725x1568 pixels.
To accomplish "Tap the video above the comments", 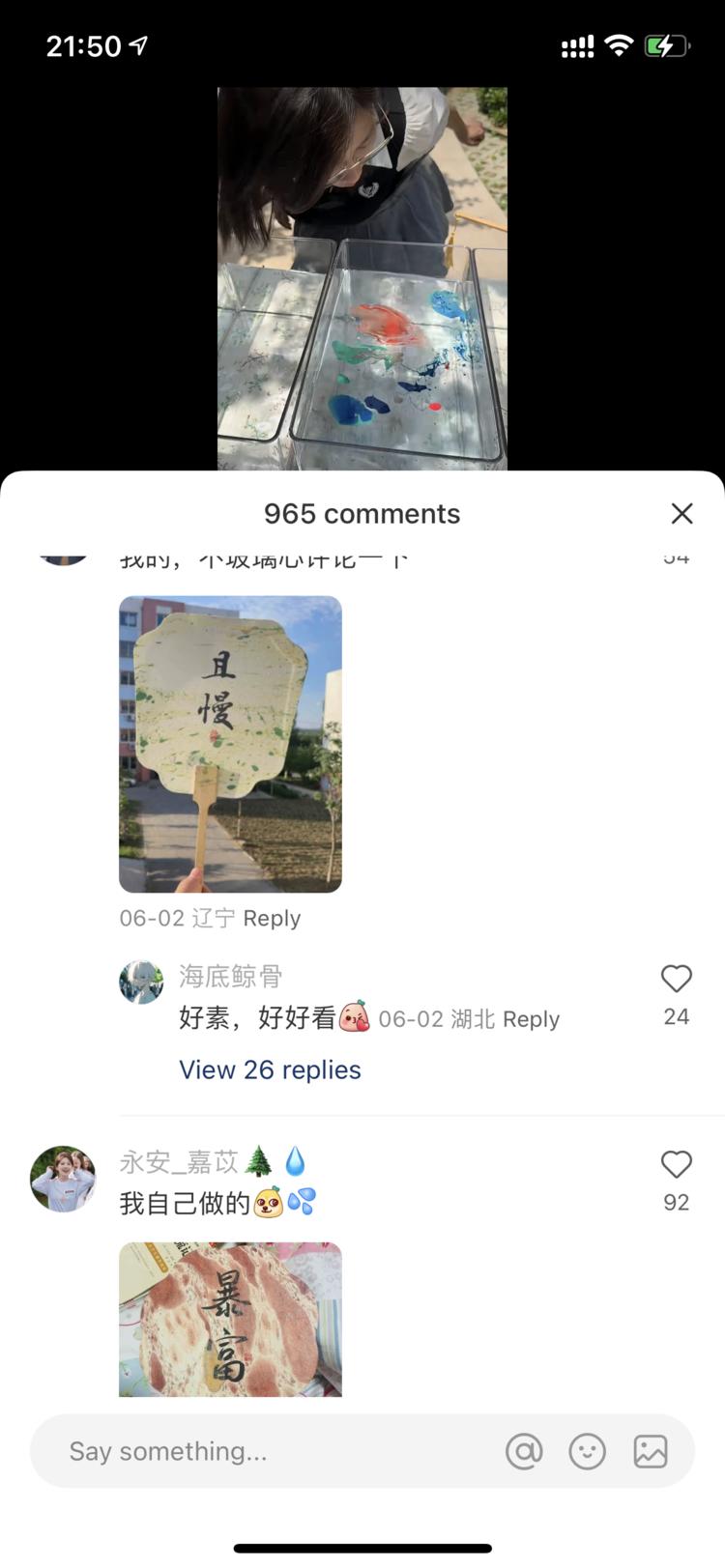I will (362, 278).
